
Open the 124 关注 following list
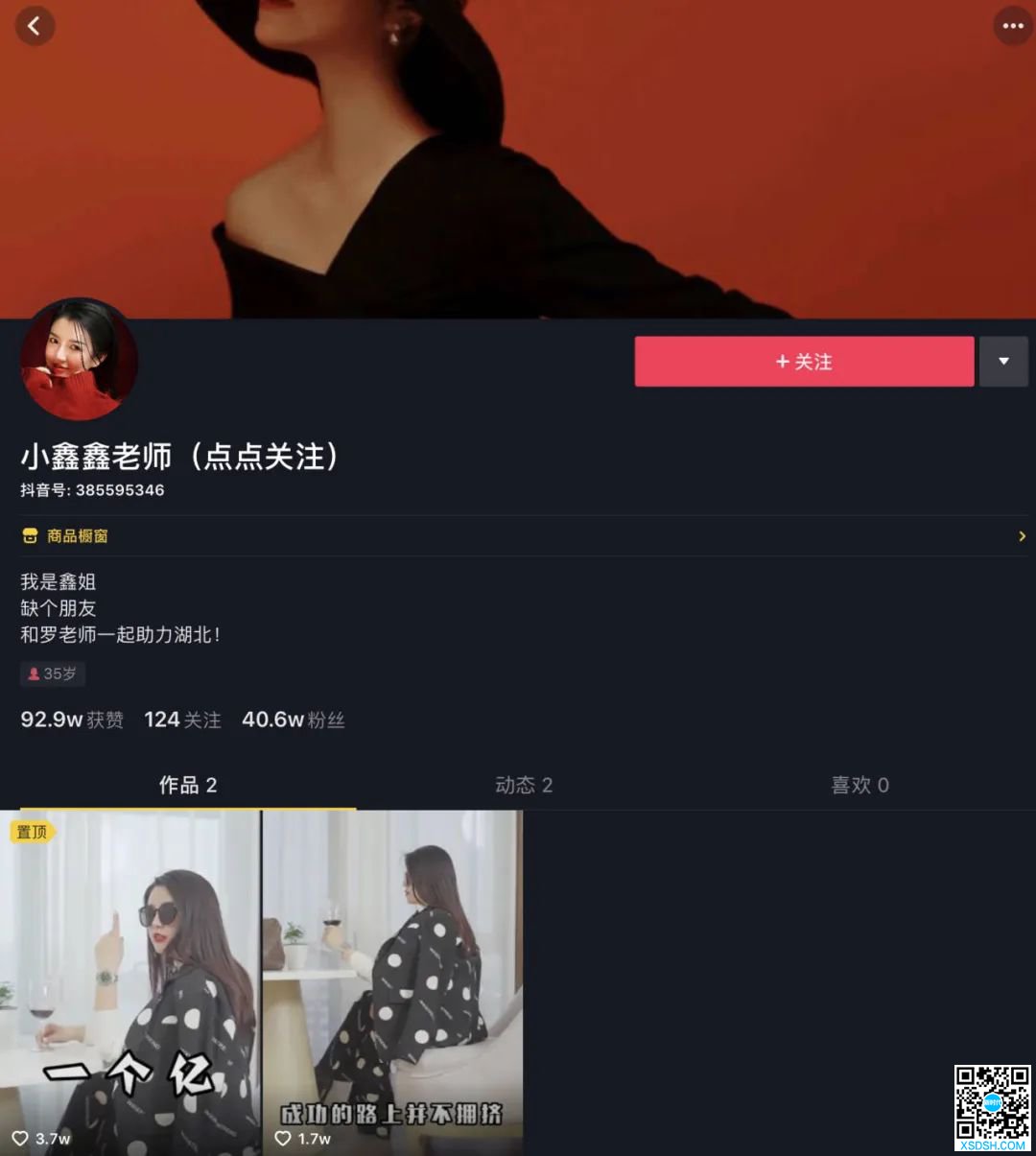click(x=182, y=720)
